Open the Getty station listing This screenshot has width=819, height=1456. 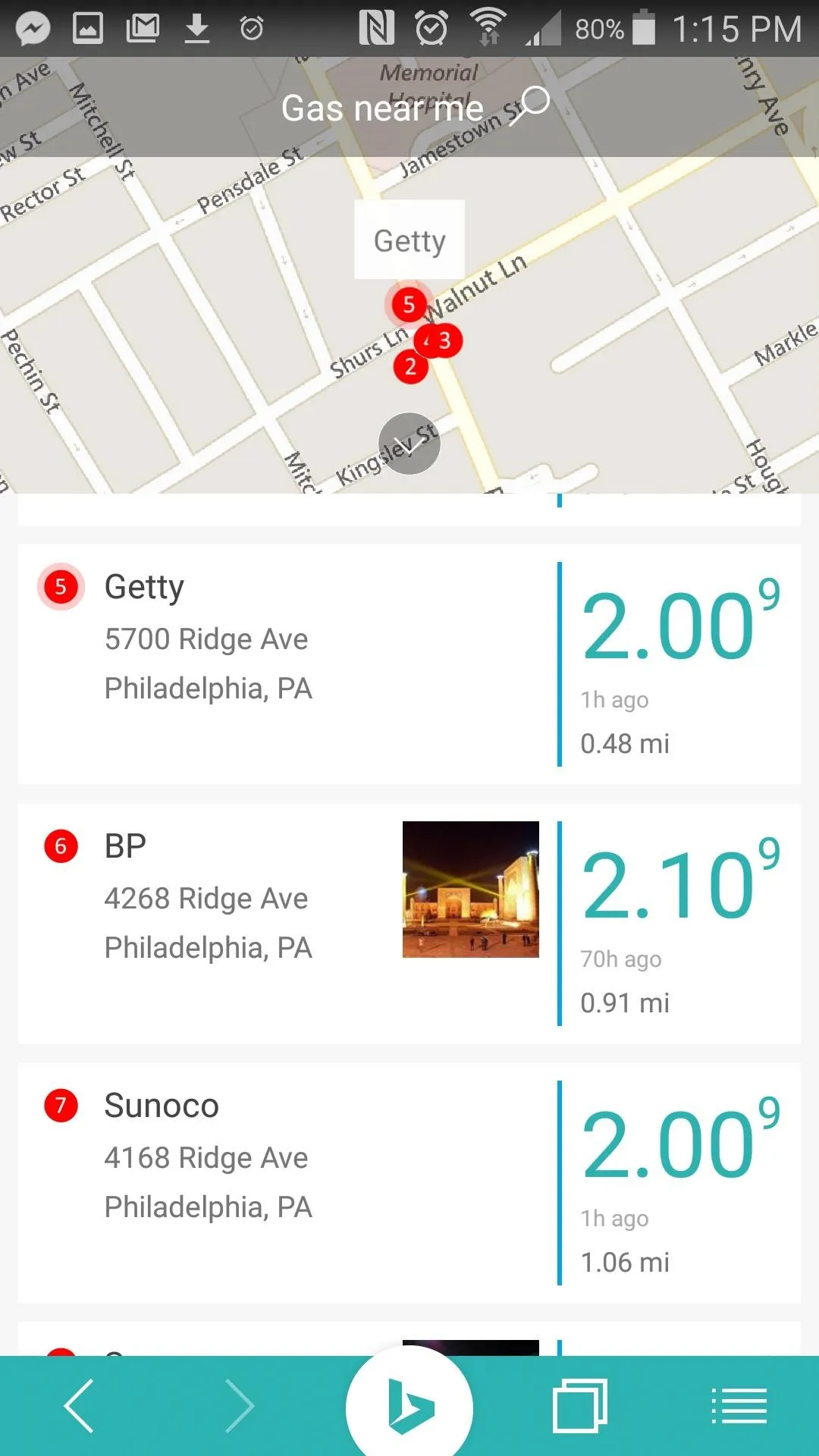[x=409, y=664]
